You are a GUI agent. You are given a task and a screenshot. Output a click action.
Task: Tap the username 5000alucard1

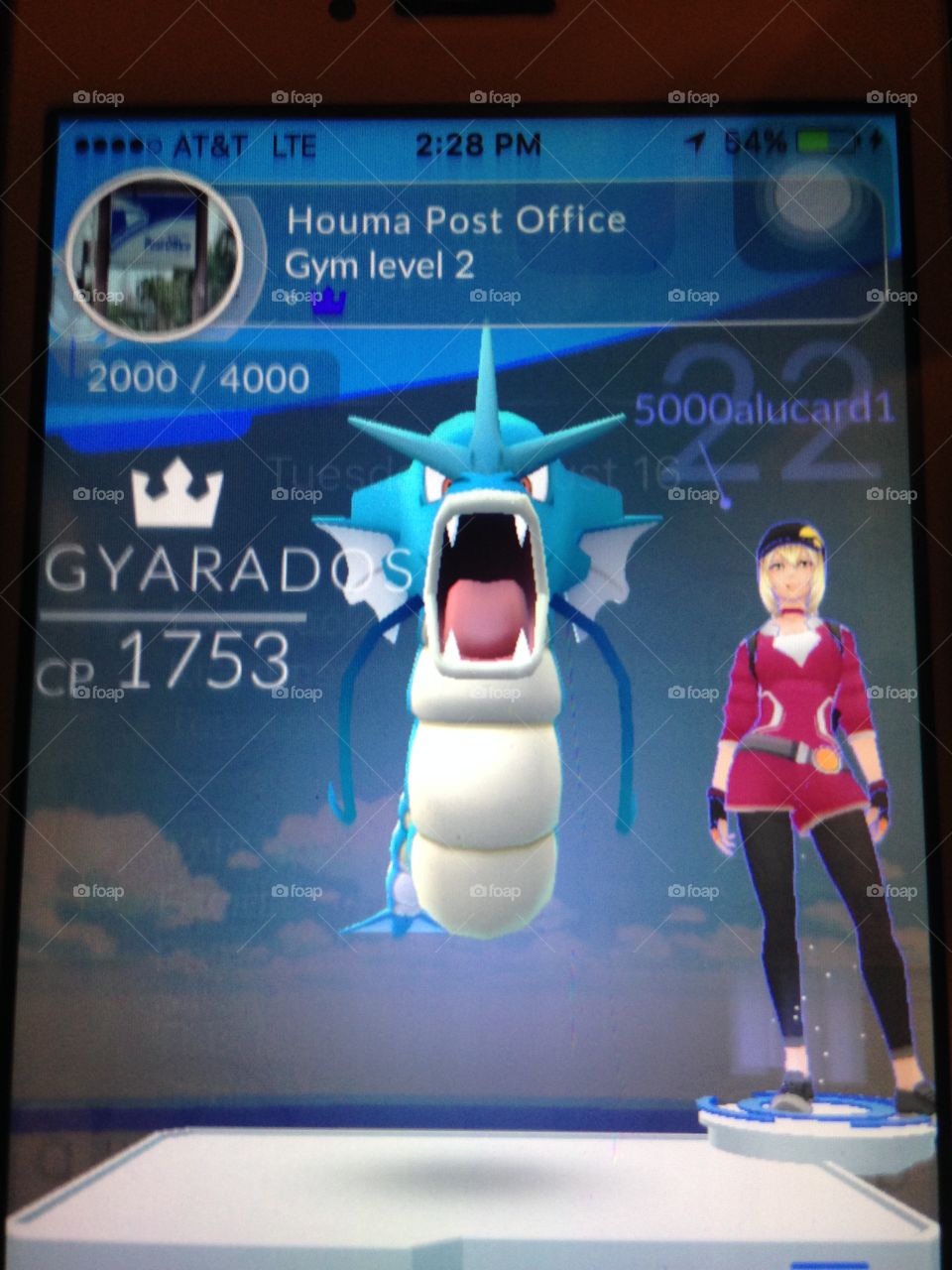pos(766,407)
